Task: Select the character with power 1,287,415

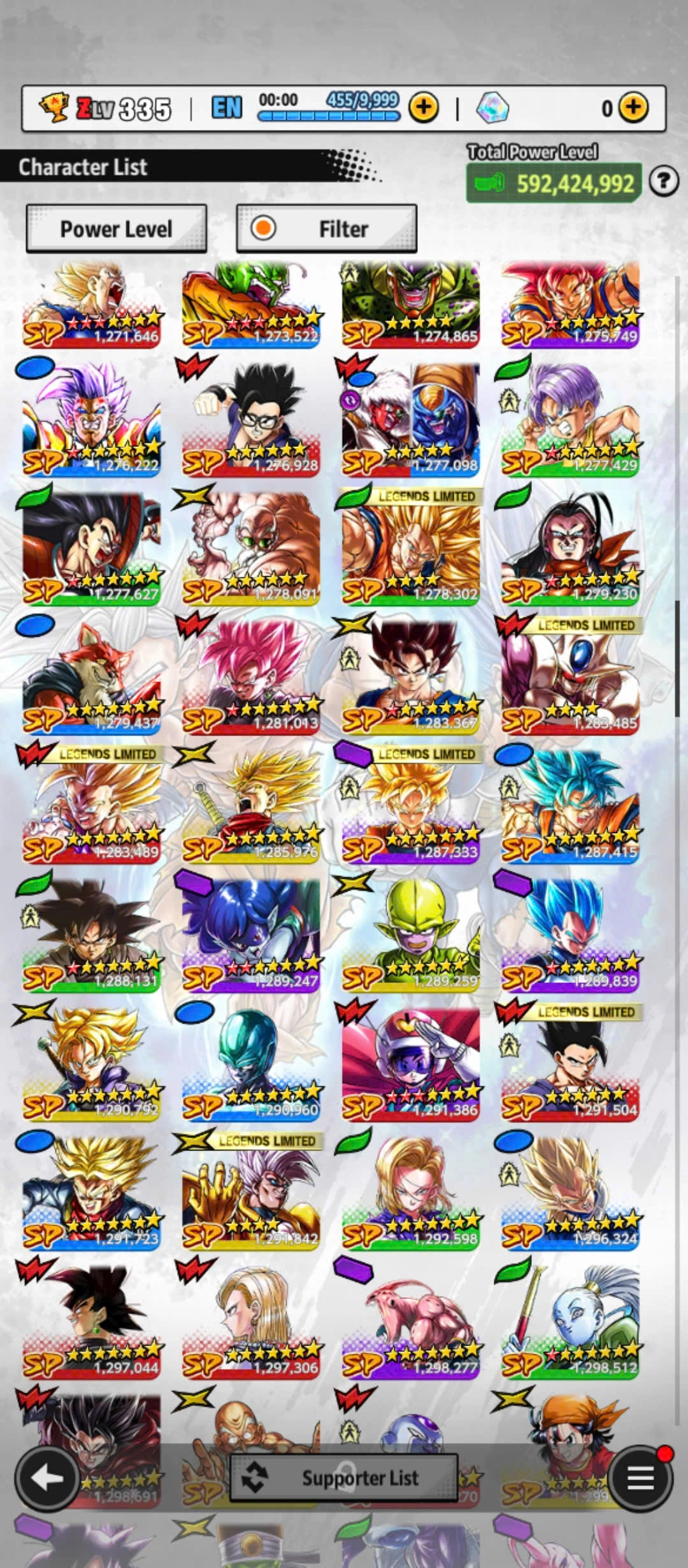Action: (570, 807)
